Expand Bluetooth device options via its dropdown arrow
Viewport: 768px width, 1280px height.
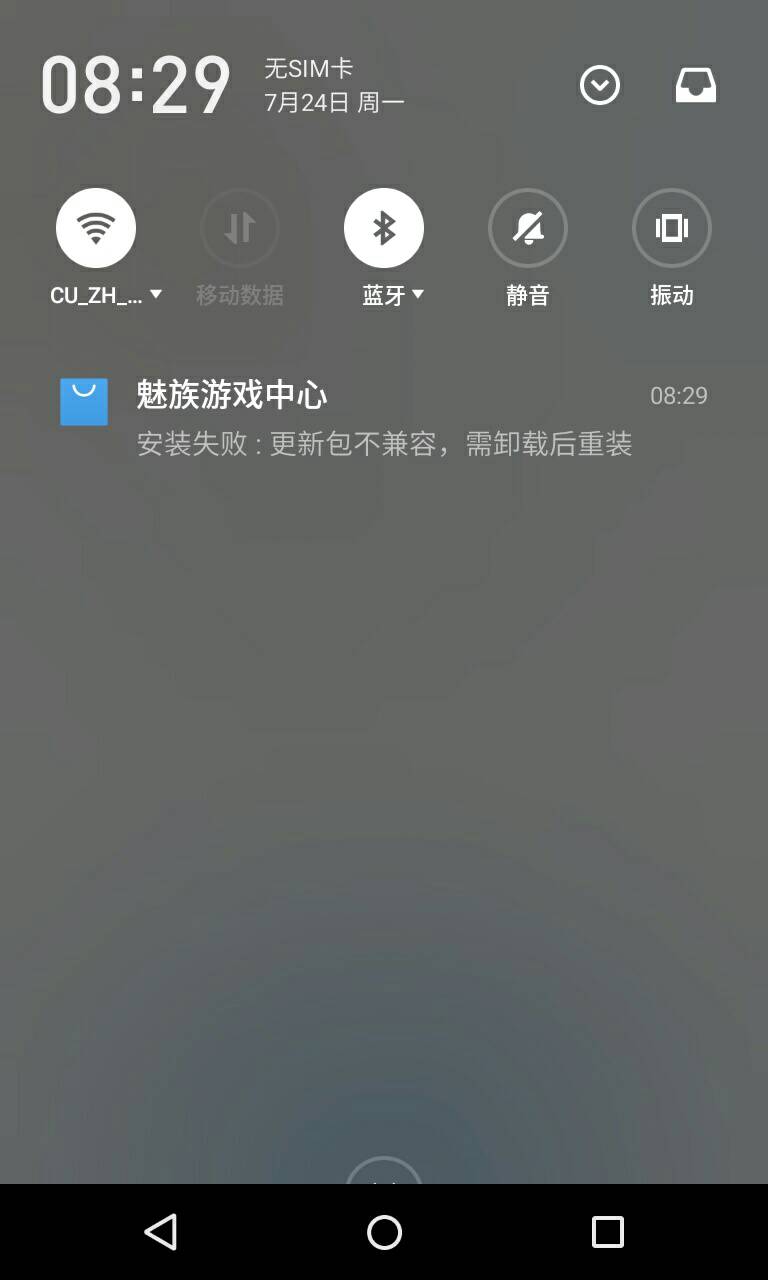click(x=419, y=295)
